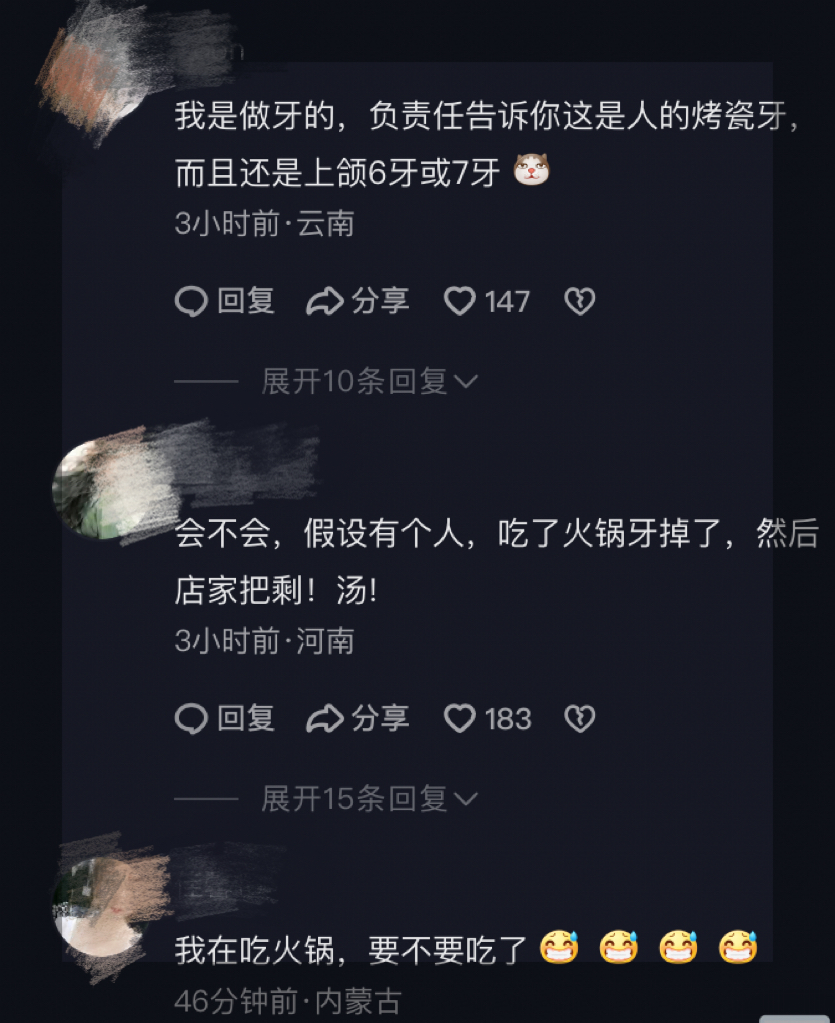This screenshot has height=1023, width=835.
Task: Share the Henan hotpot comment
Action: point(357,718)
